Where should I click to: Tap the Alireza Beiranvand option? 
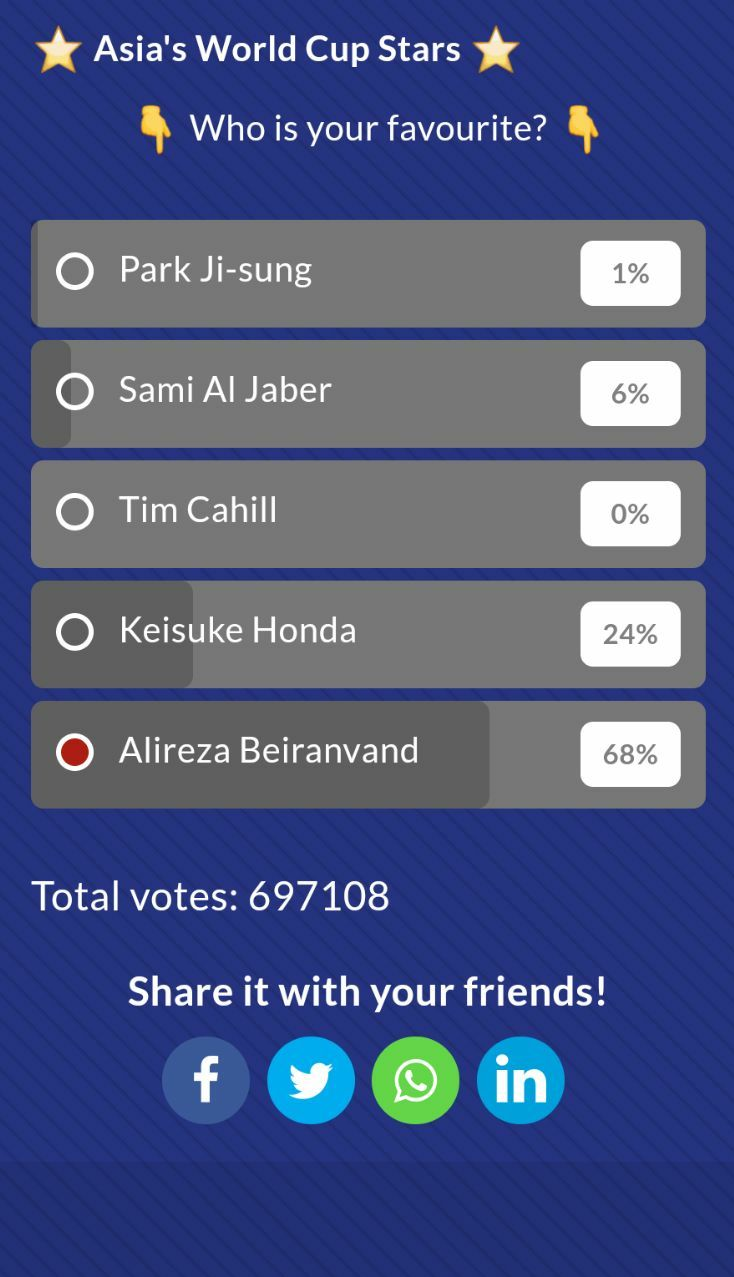(75, 752)
